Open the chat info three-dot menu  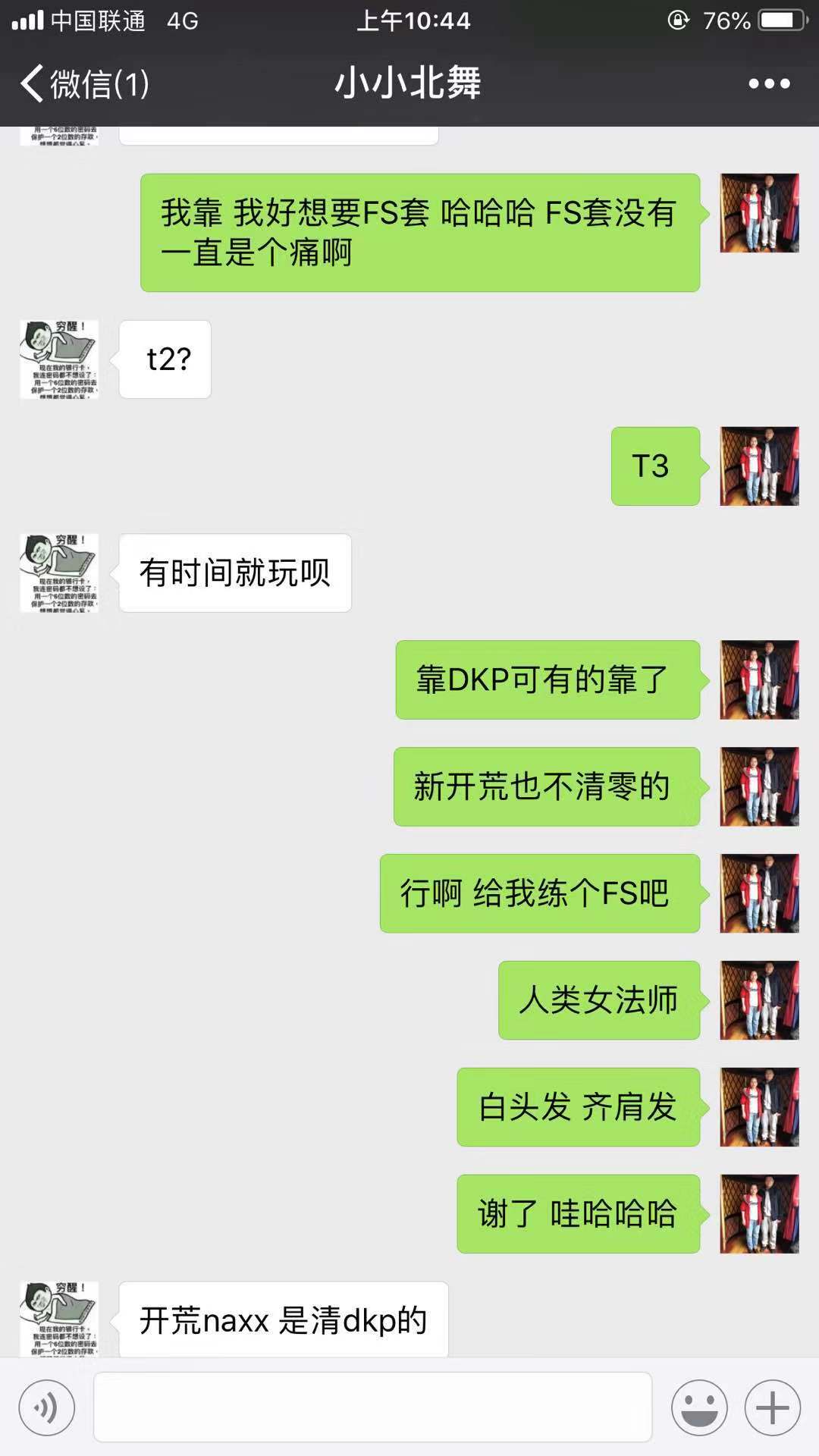pos(769,83)
